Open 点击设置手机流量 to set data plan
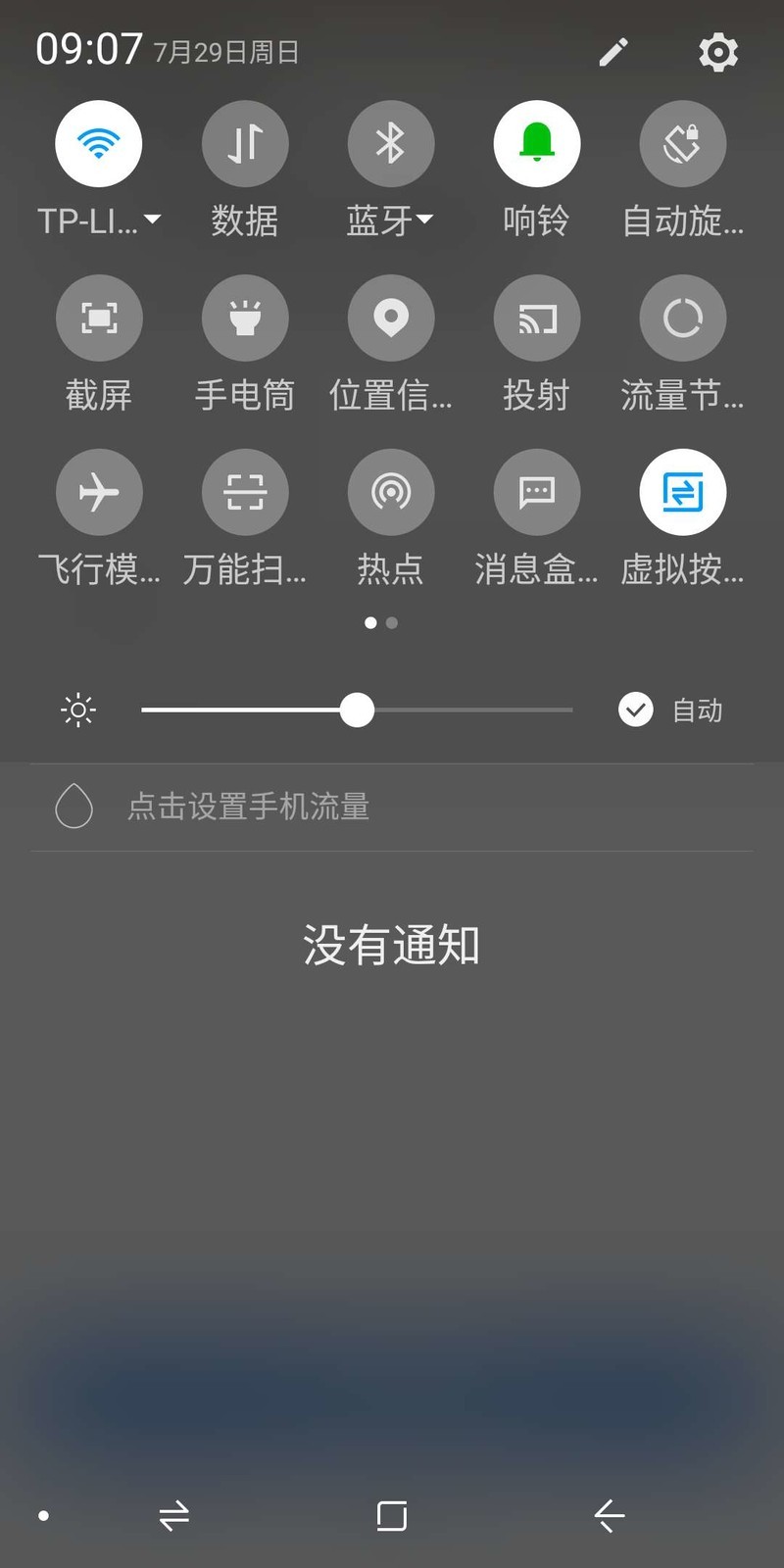784x1568 pixels. [248, 807]
